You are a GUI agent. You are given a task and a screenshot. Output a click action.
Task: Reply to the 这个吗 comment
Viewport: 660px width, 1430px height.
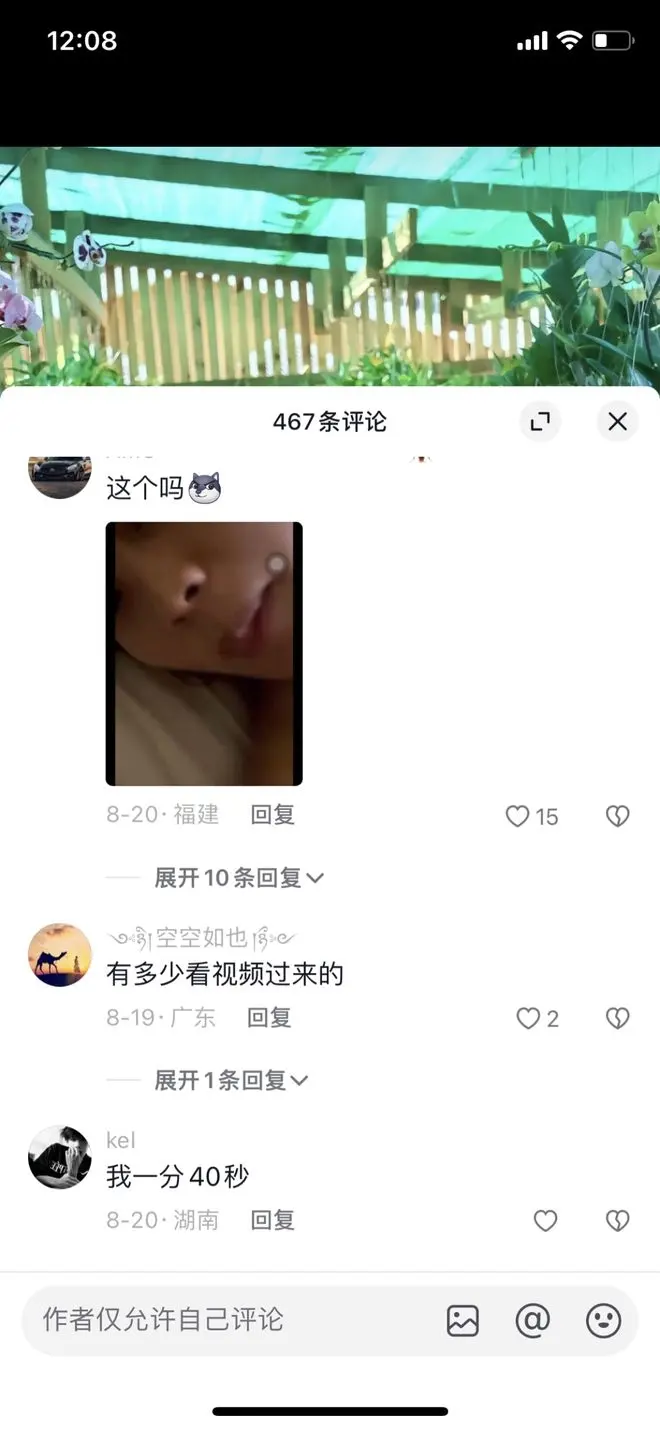272,815
